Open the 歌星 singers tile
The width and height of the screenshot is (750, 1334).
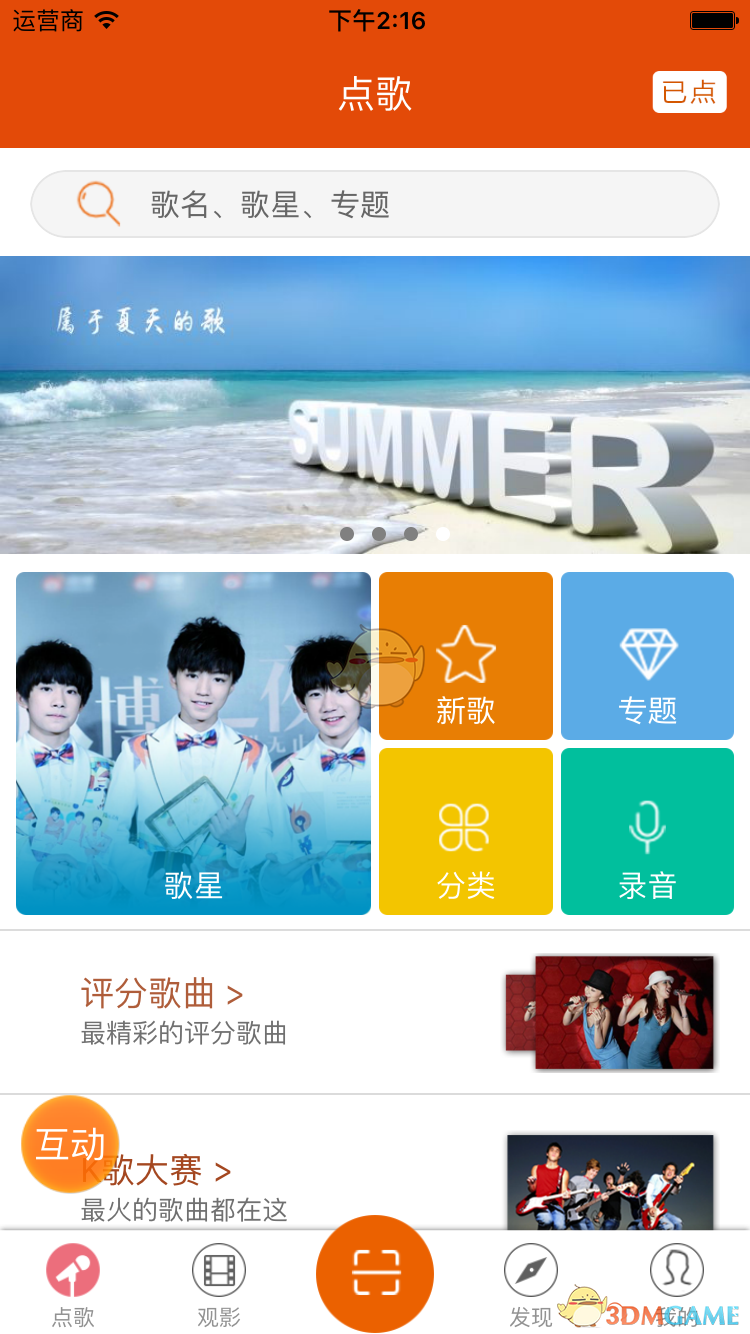[x=193, y=743]
